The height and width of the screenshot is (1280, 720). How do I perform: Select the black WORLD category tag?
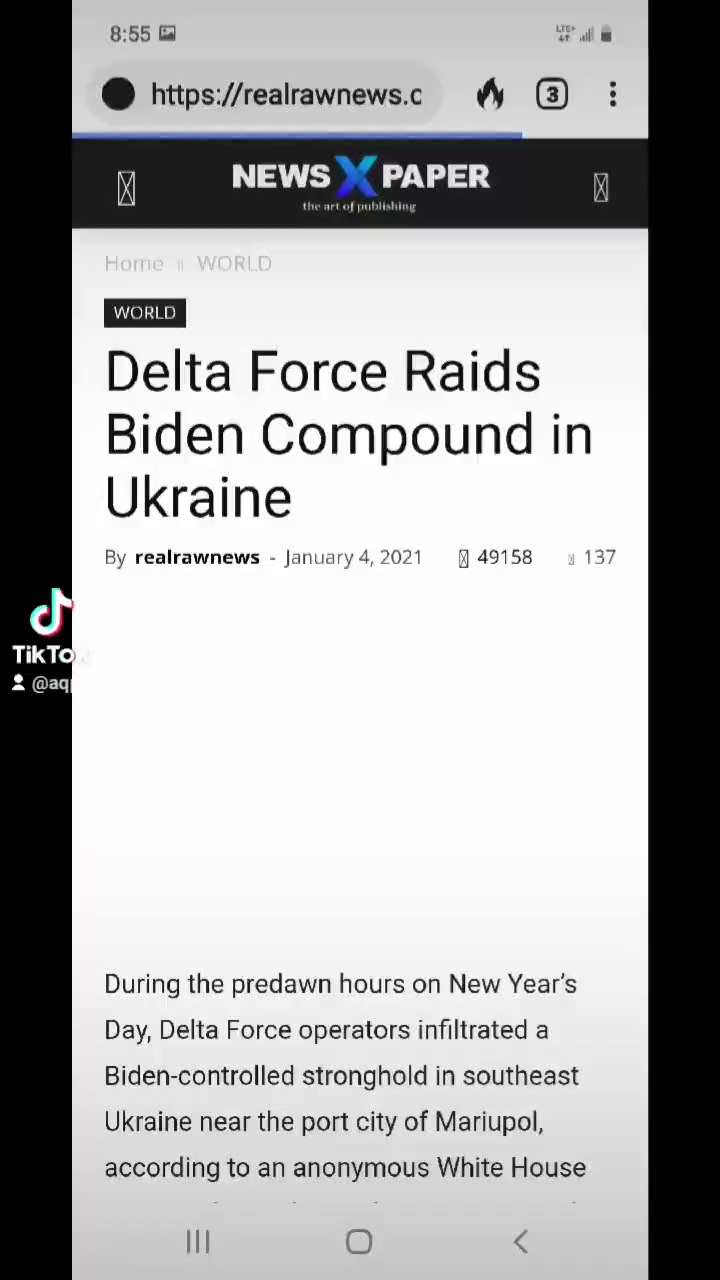[x=144, y=313]
